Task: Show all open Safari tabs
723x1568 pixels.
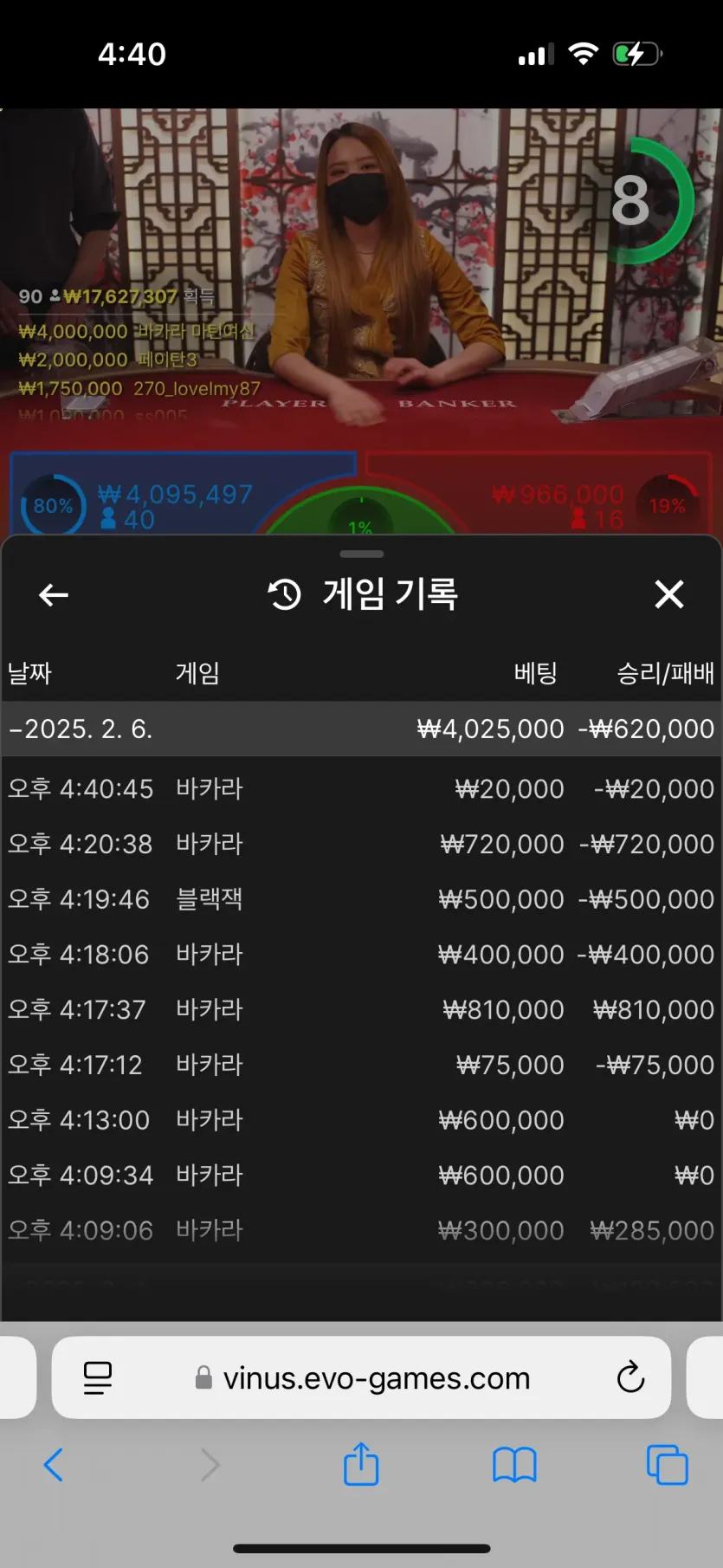Action: click(x=667, y=1465)
